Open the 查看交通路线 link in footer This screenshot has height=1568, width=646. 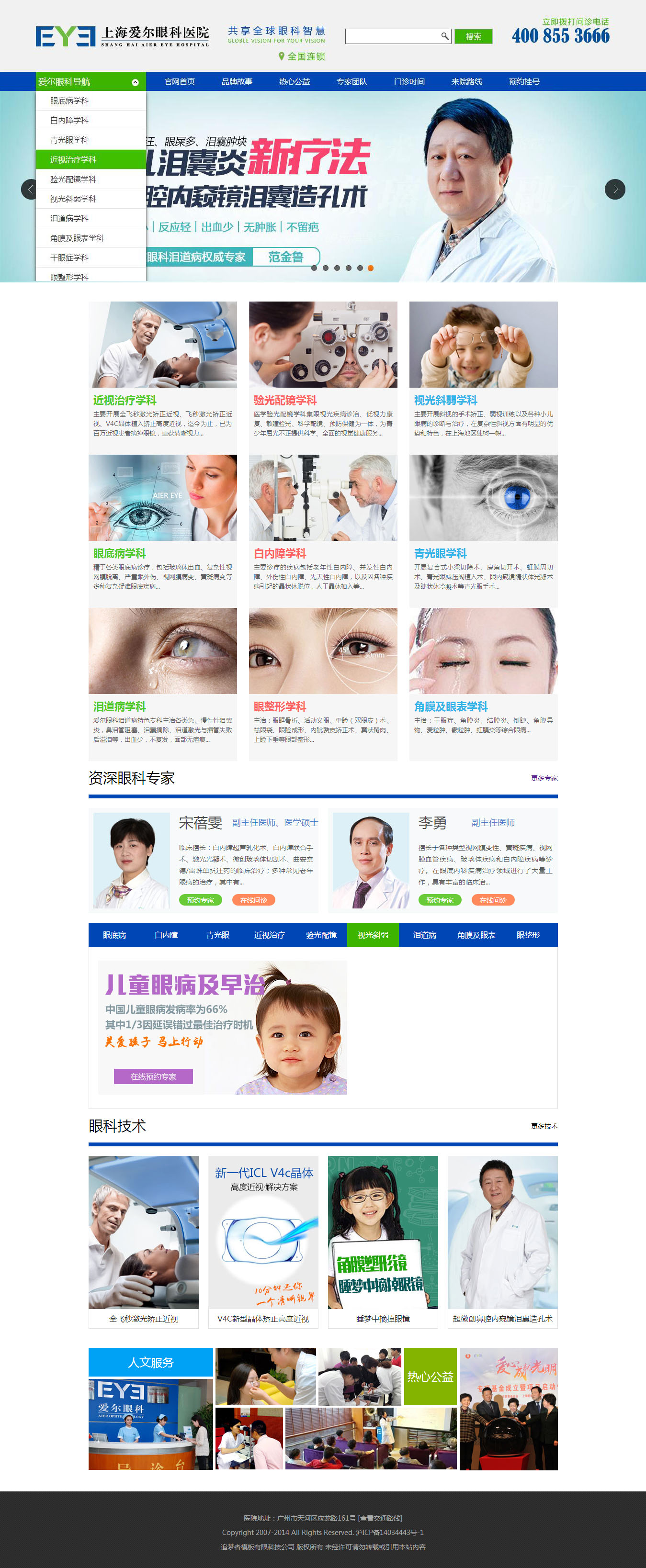(381, 1517)
